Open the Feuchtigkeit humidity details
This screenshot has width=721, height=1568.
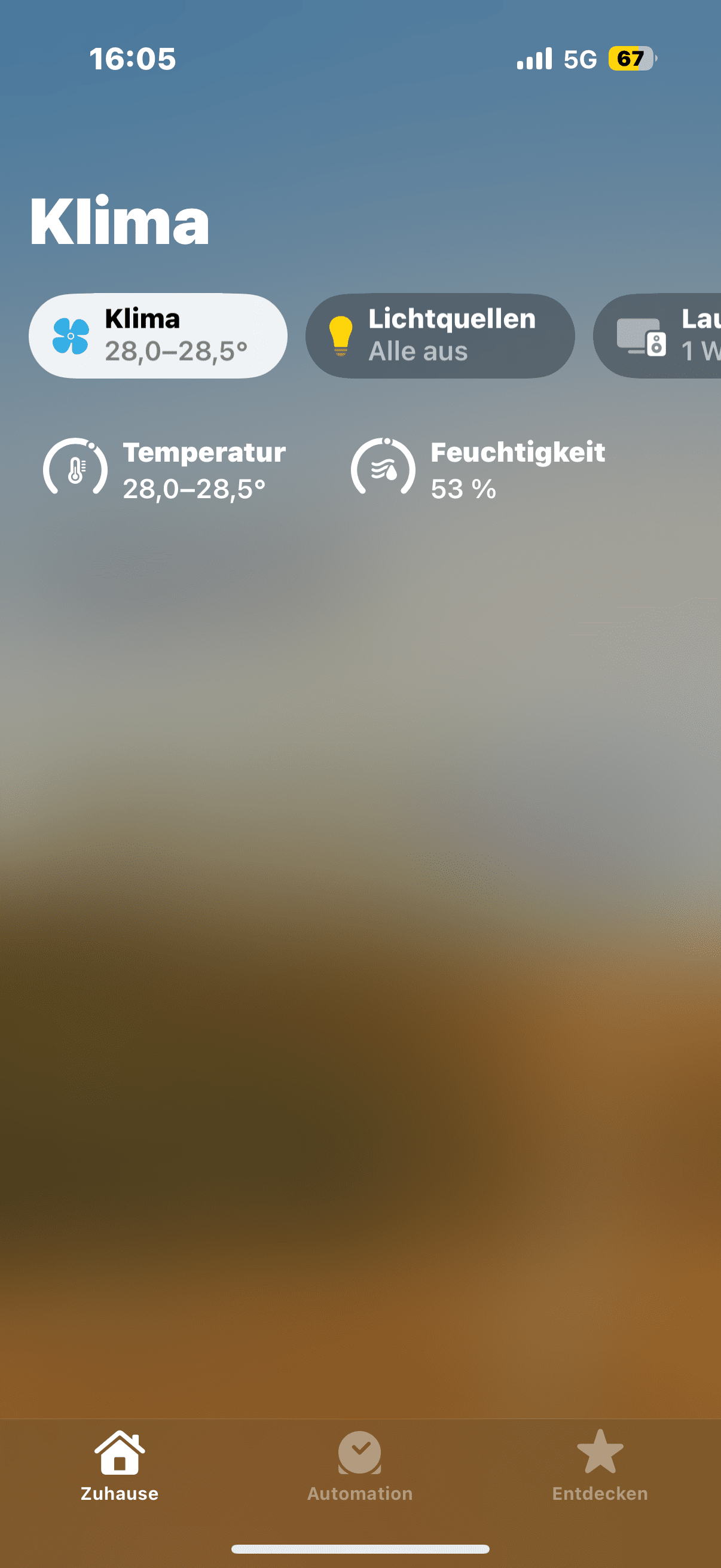coord(478,470)
